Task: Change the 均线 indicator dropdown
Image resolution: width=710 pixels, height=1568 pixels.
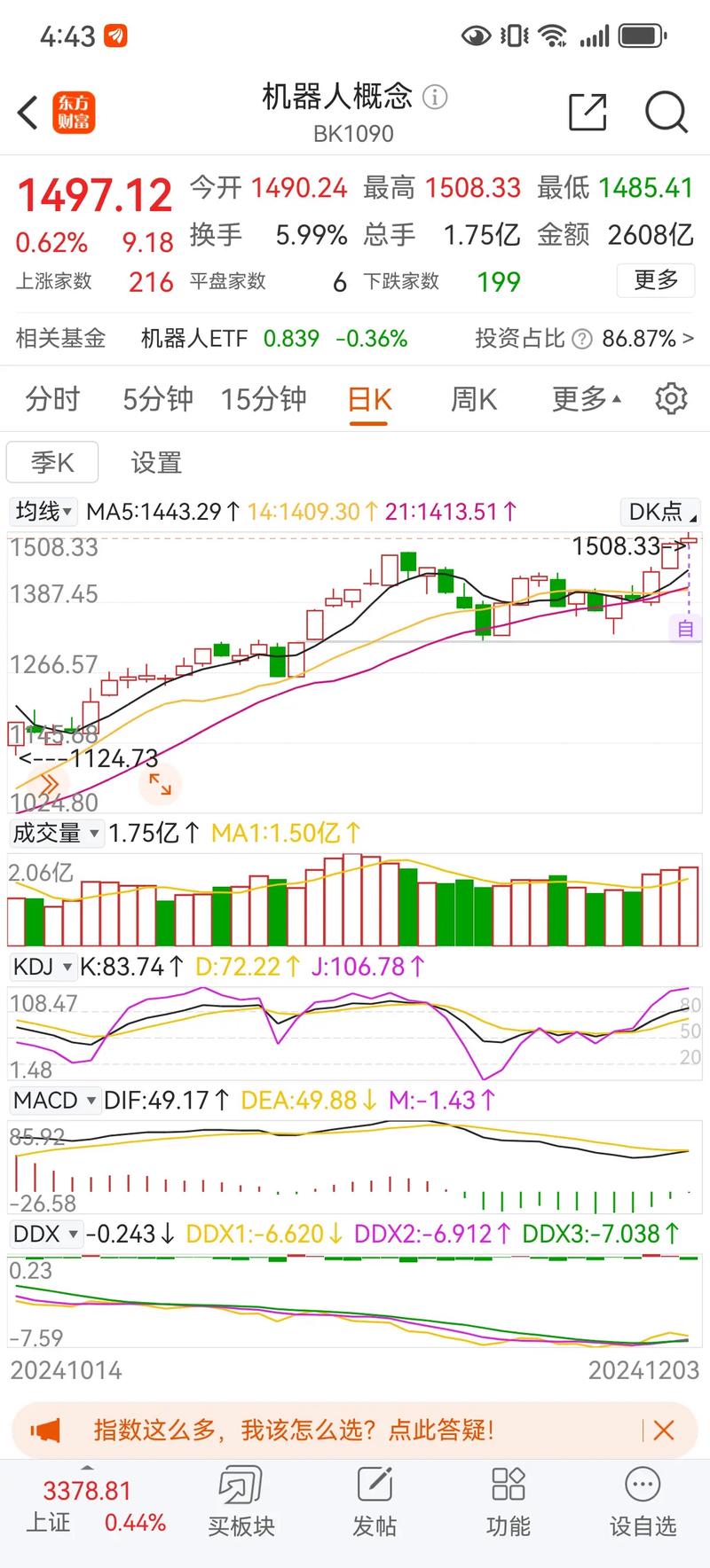Action: pos(43,512)
